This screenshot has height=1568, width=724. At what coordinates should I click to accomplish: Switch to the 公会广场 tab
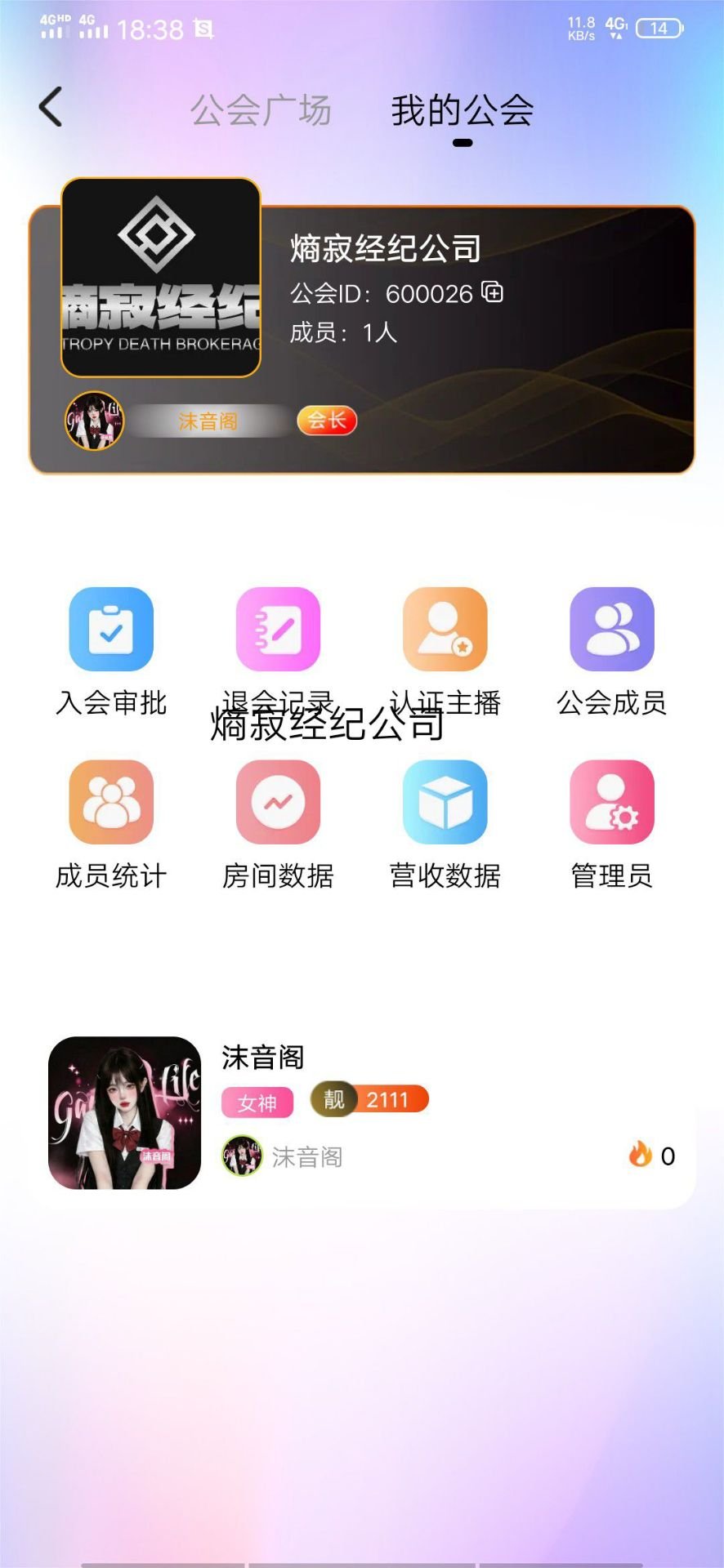(261, 110)
